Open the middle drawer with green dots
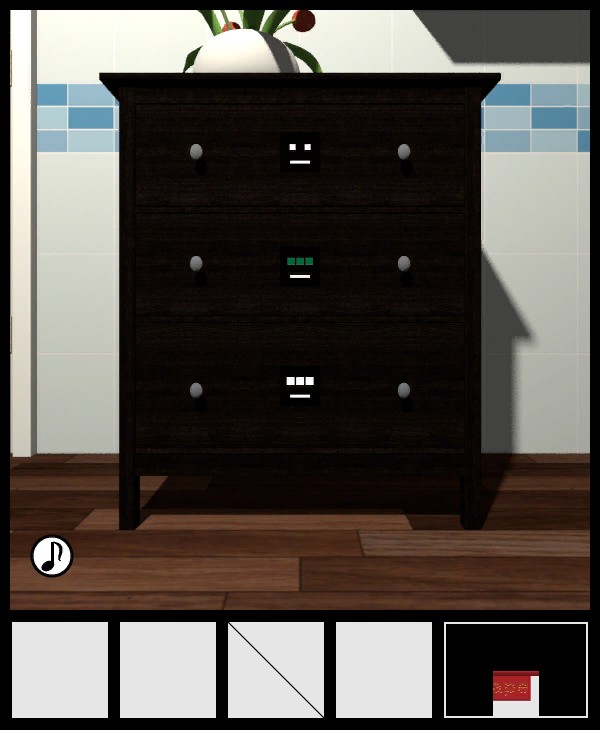This screenshot has height=730, width=600. 300,266
